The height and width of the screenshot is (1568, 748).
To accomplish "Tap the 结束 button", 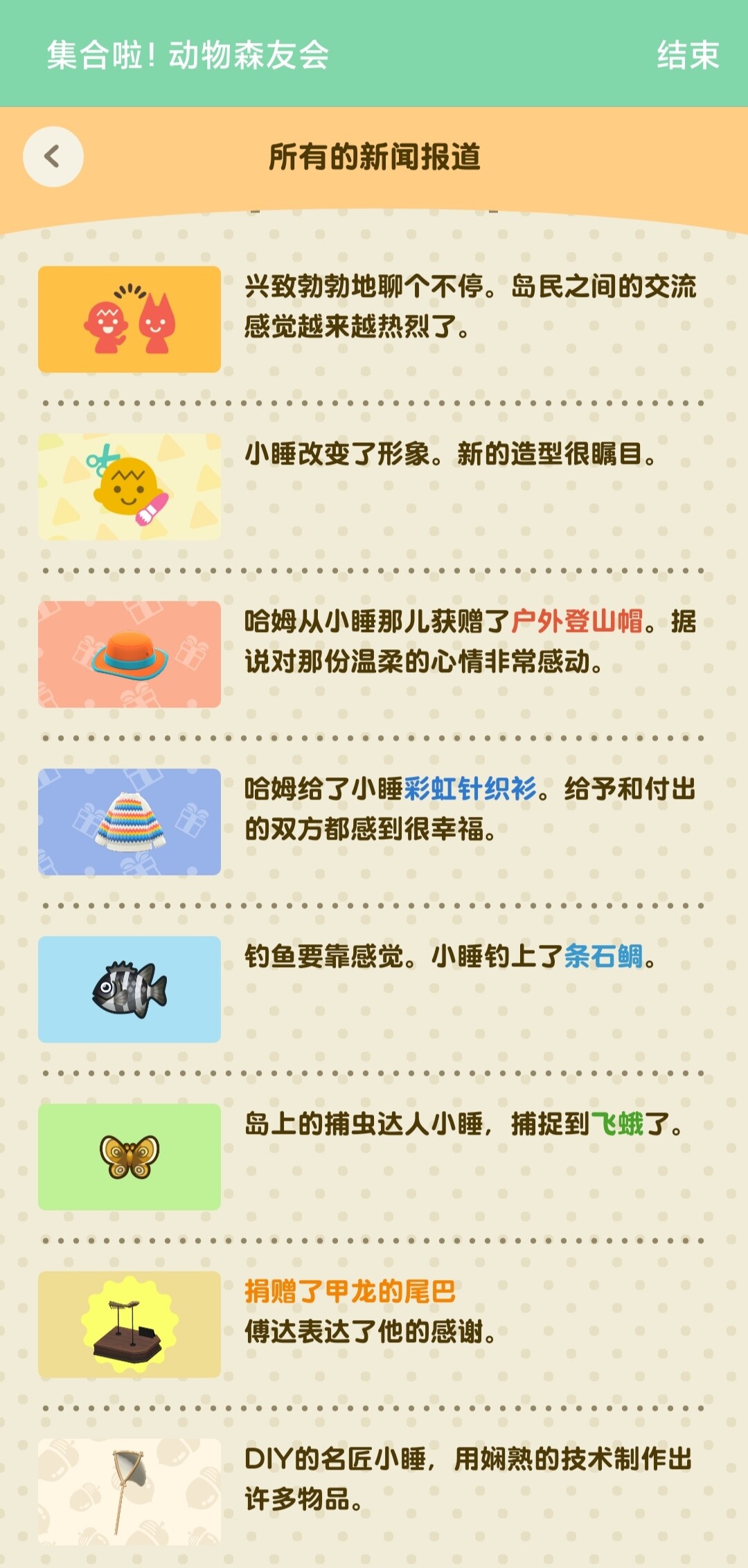I will click(x=688, y=55).
